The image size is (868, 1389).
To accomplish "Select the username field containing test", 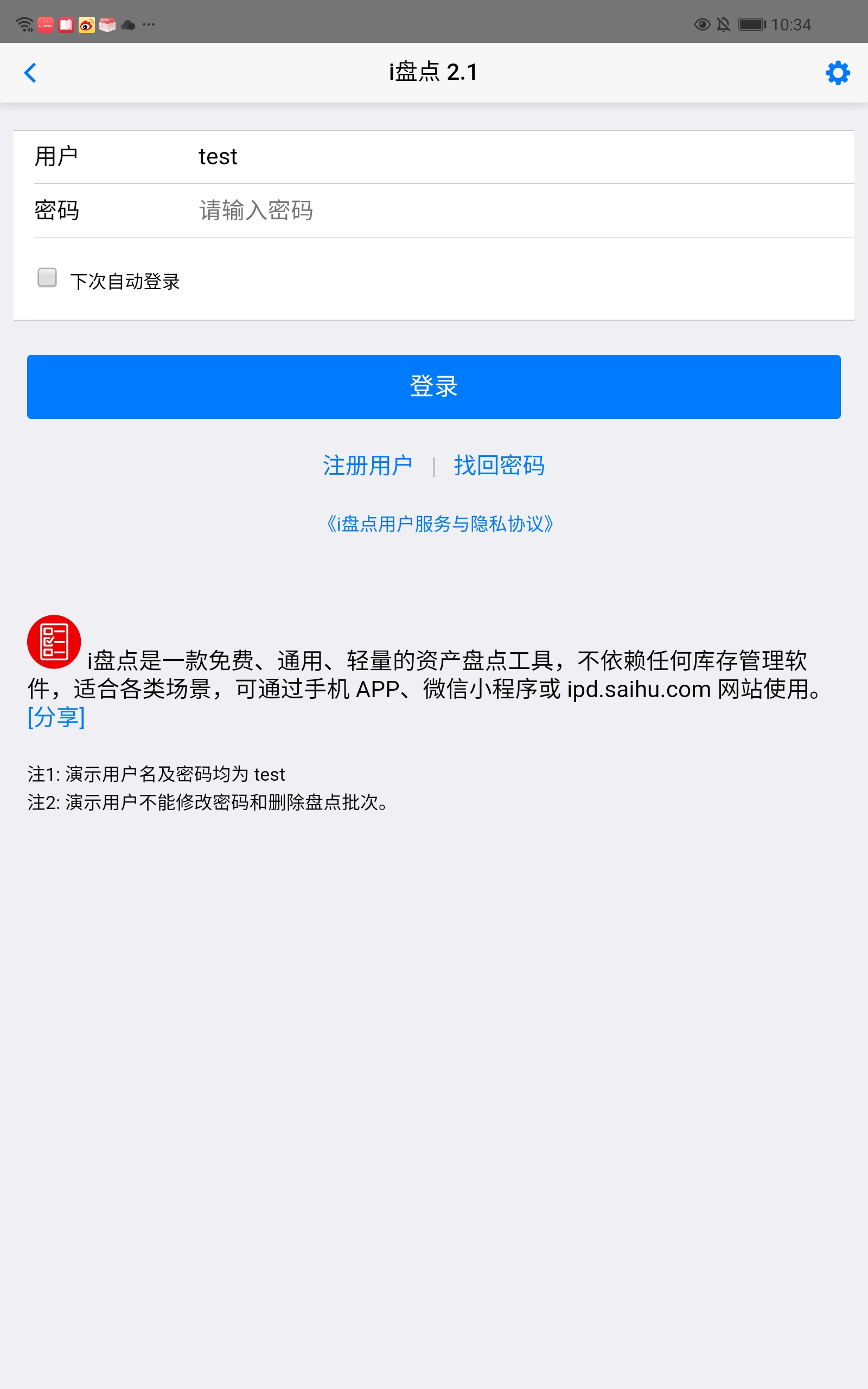I will [x=402, y=157].
